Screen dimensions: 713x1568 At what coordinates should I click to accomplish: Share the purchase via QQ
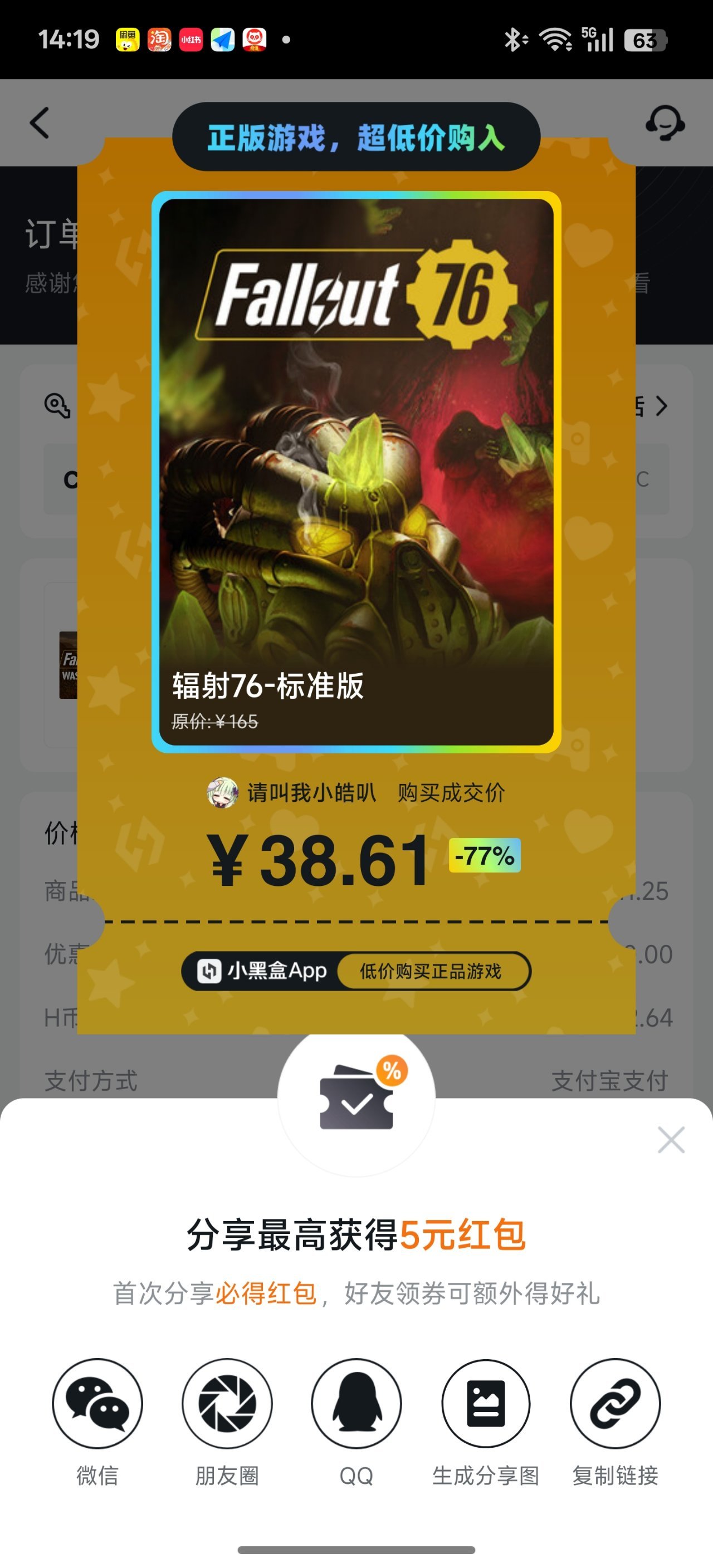pos(356,1403)
